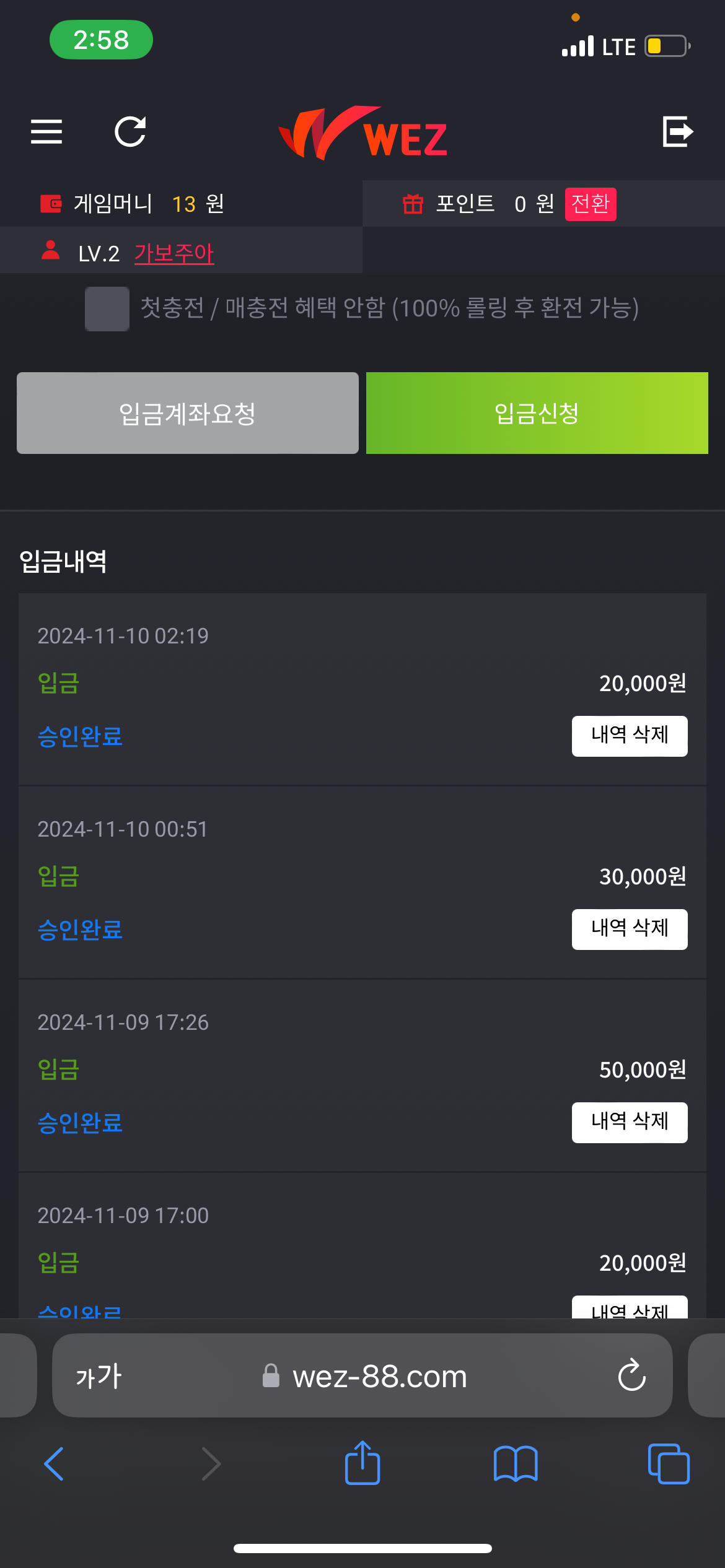Tap the 입금계좌요청 button

tap(187, 413)
